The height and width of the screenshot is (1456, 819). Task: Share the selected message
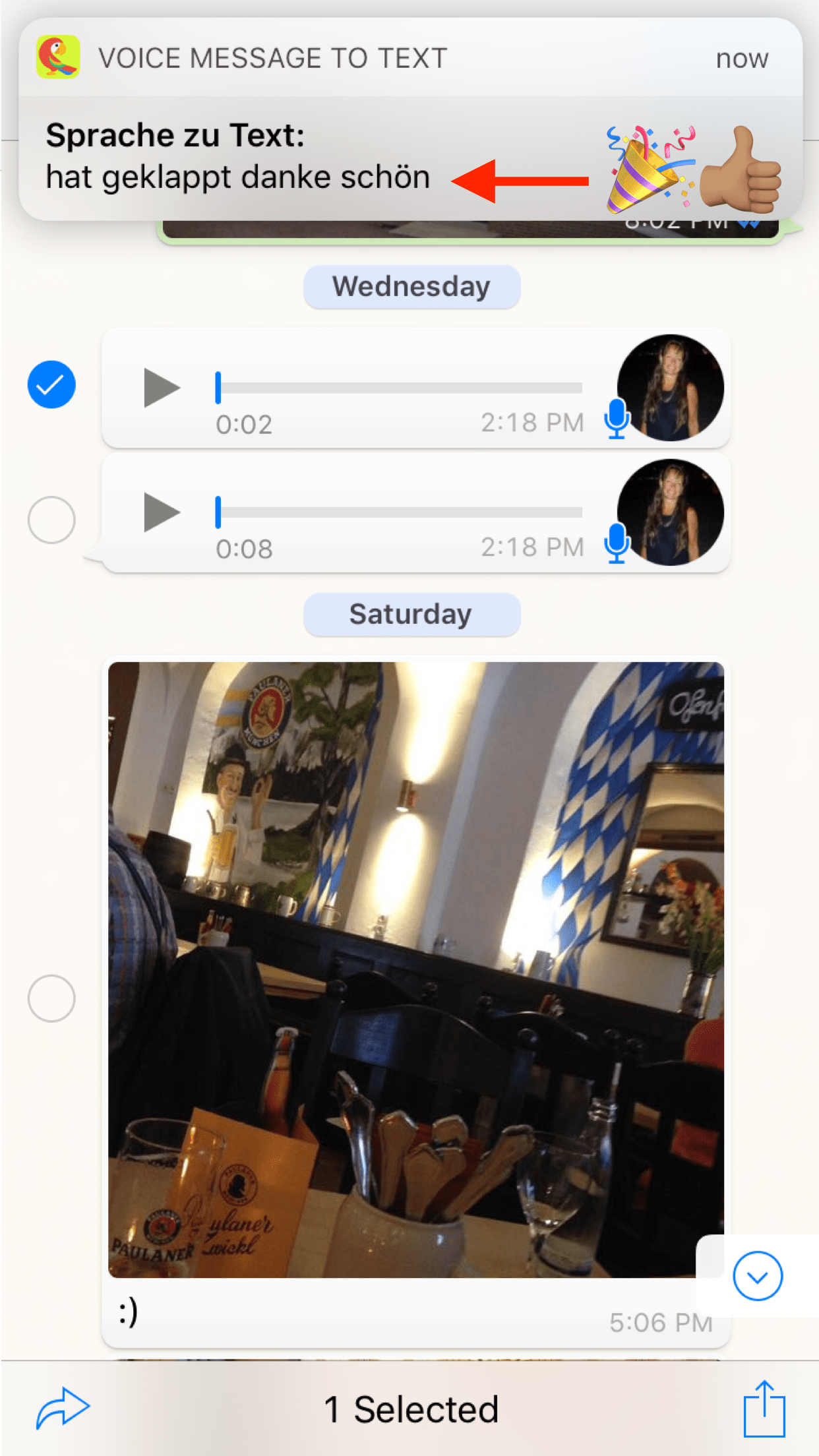click(x=764, y=1409)
